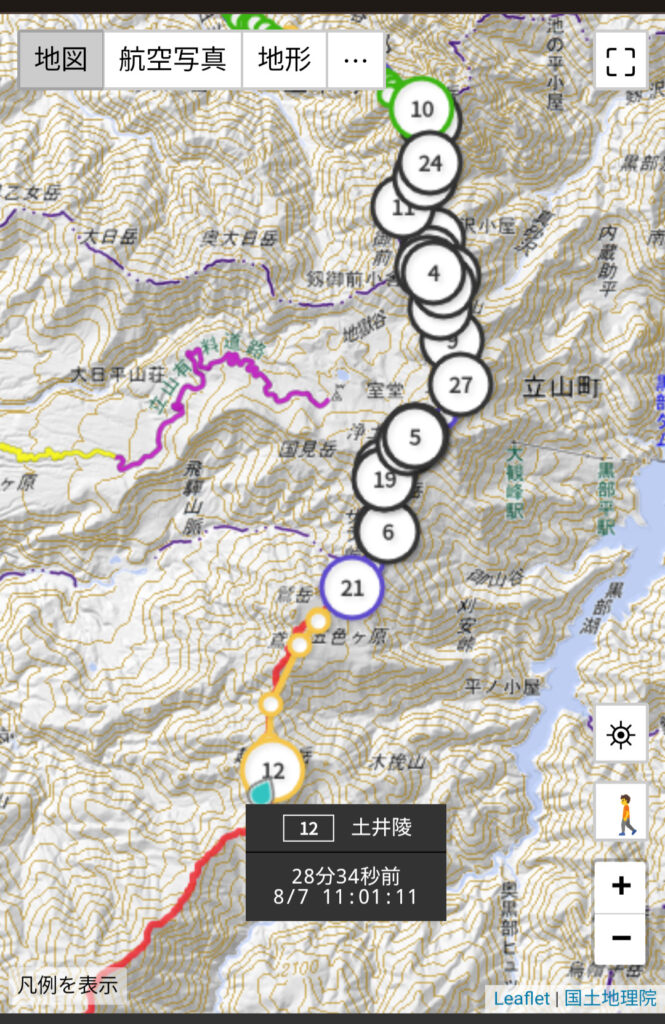
Task: Tap runner 12 土井陵 info popup
Action: [x=346, y=862]
